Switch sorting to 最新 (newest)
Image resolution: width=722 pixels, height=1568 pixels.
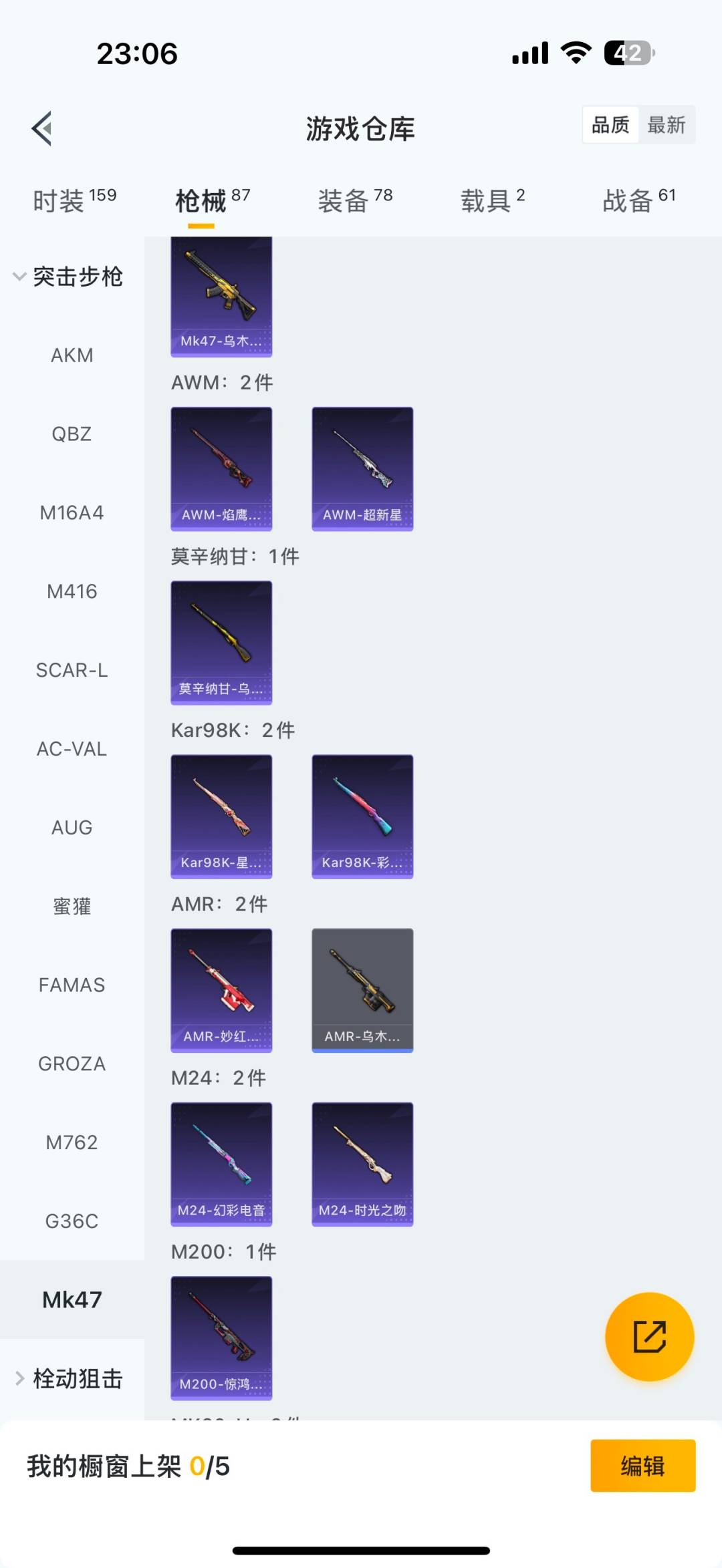coord(668,125)
